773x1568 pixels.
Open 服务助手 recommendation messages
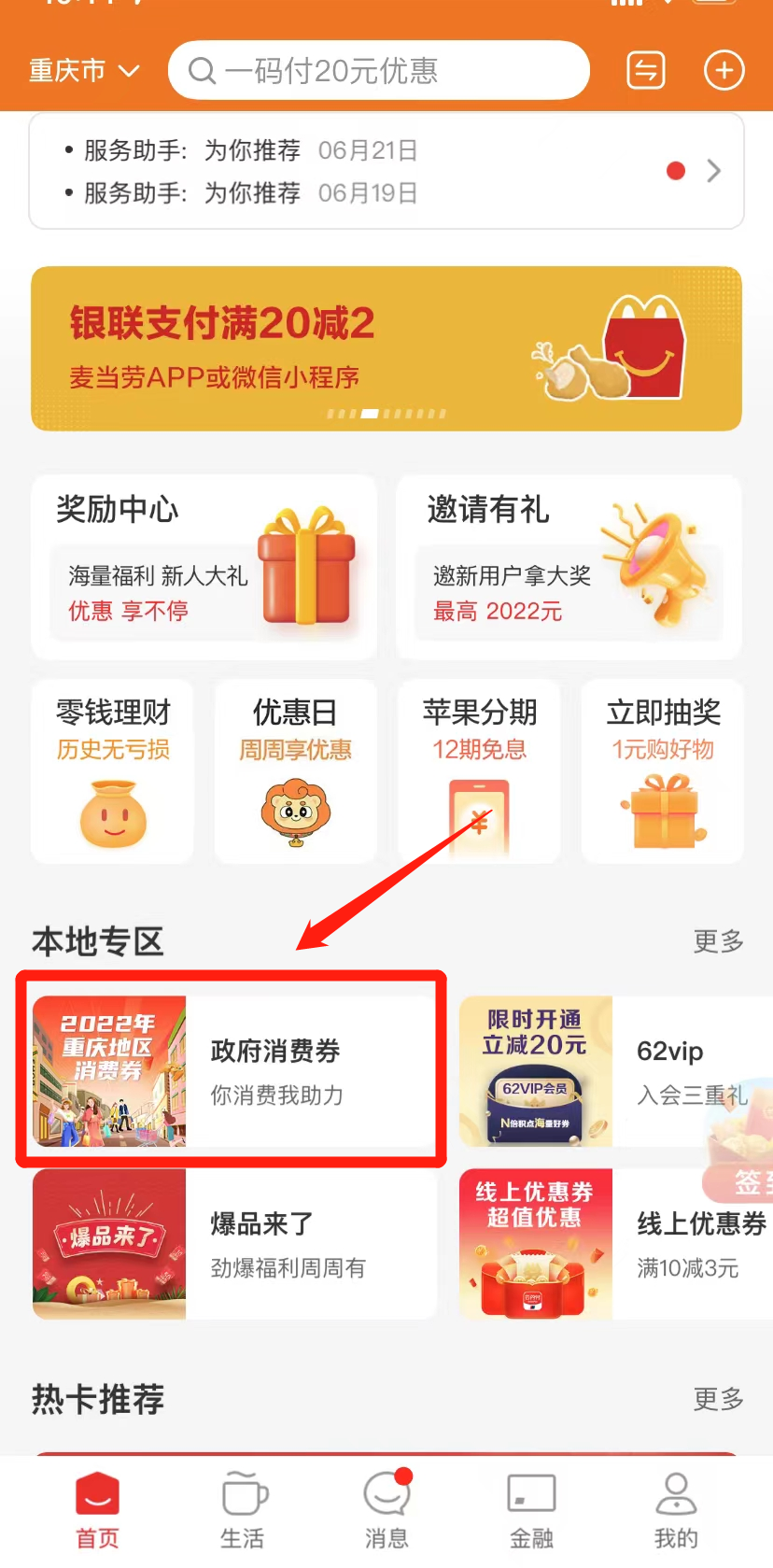pos(386,172)
